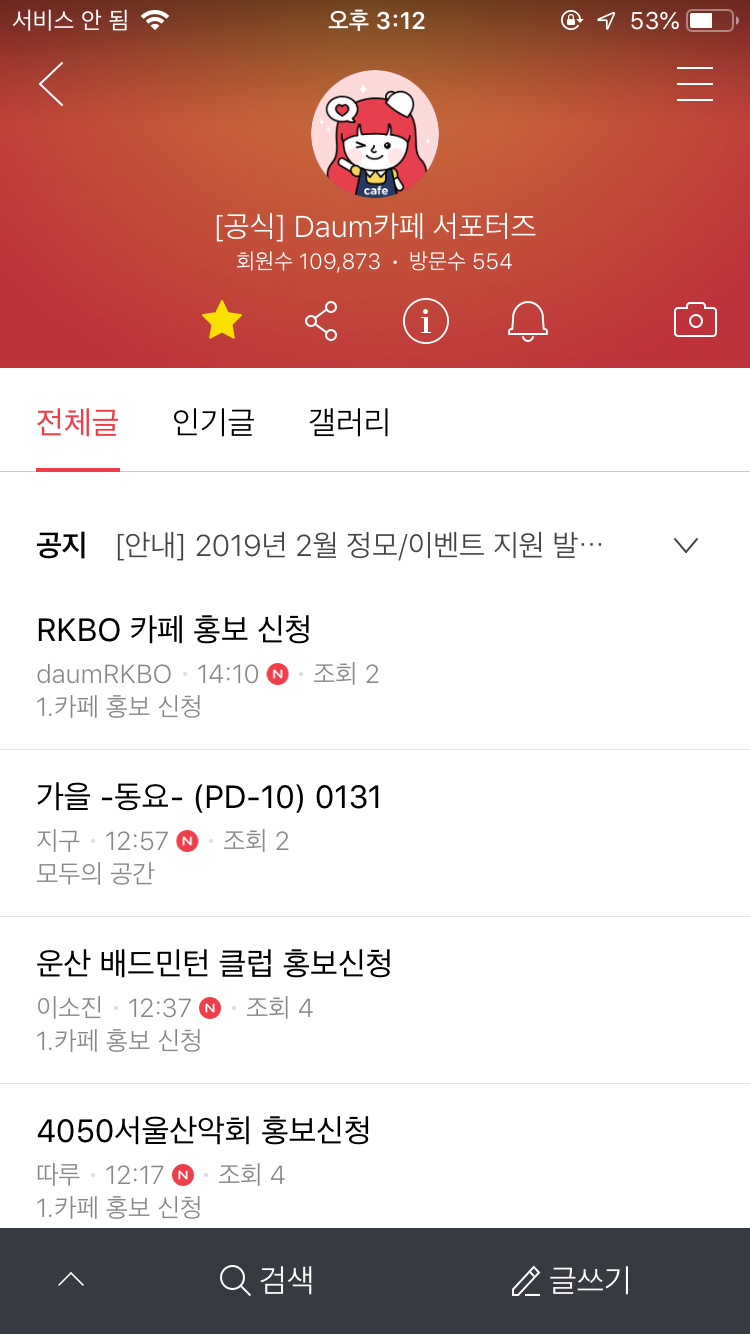The height and width of the screenshot is (1334, 750).
Task: View cafe info via the i icon
Action: pyautogui.click(x=426, y=321)
